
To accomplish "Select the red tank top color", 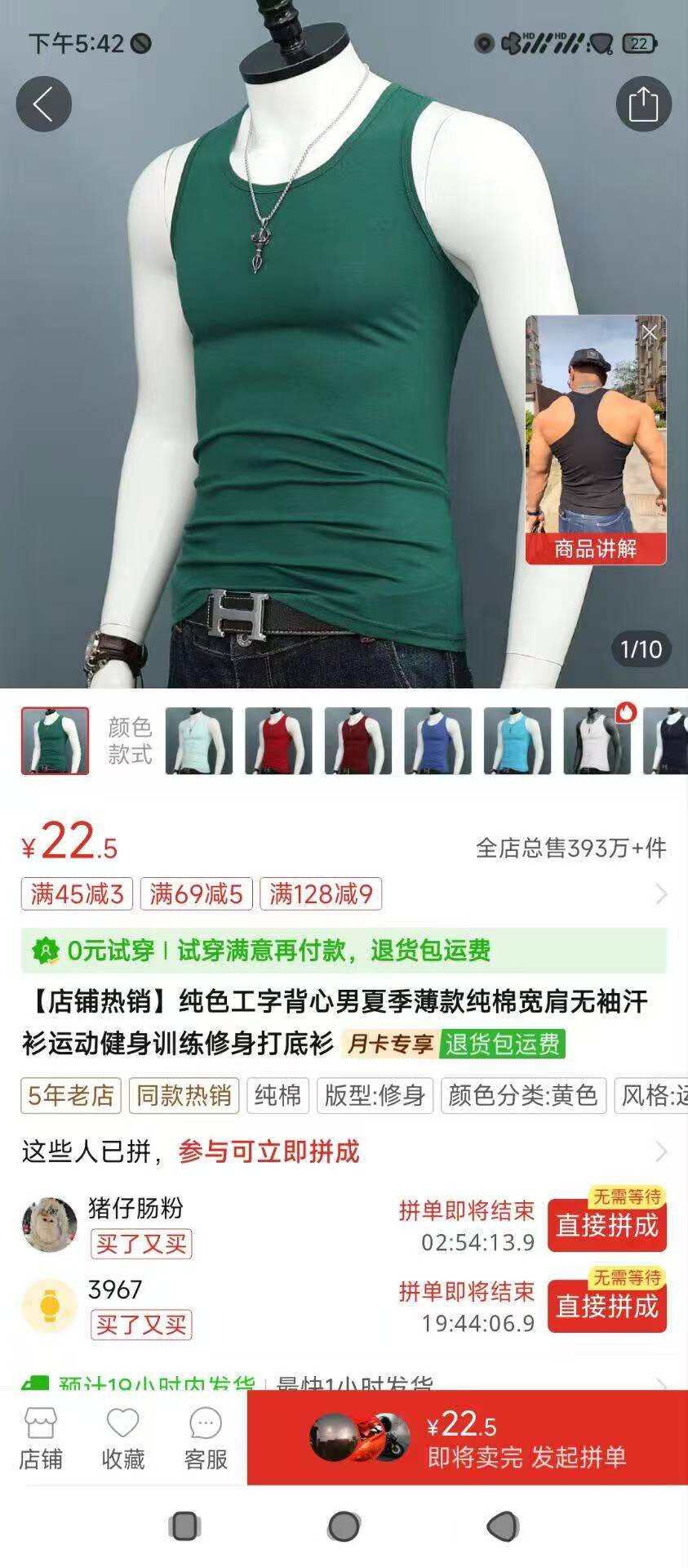I will point(278,741).
